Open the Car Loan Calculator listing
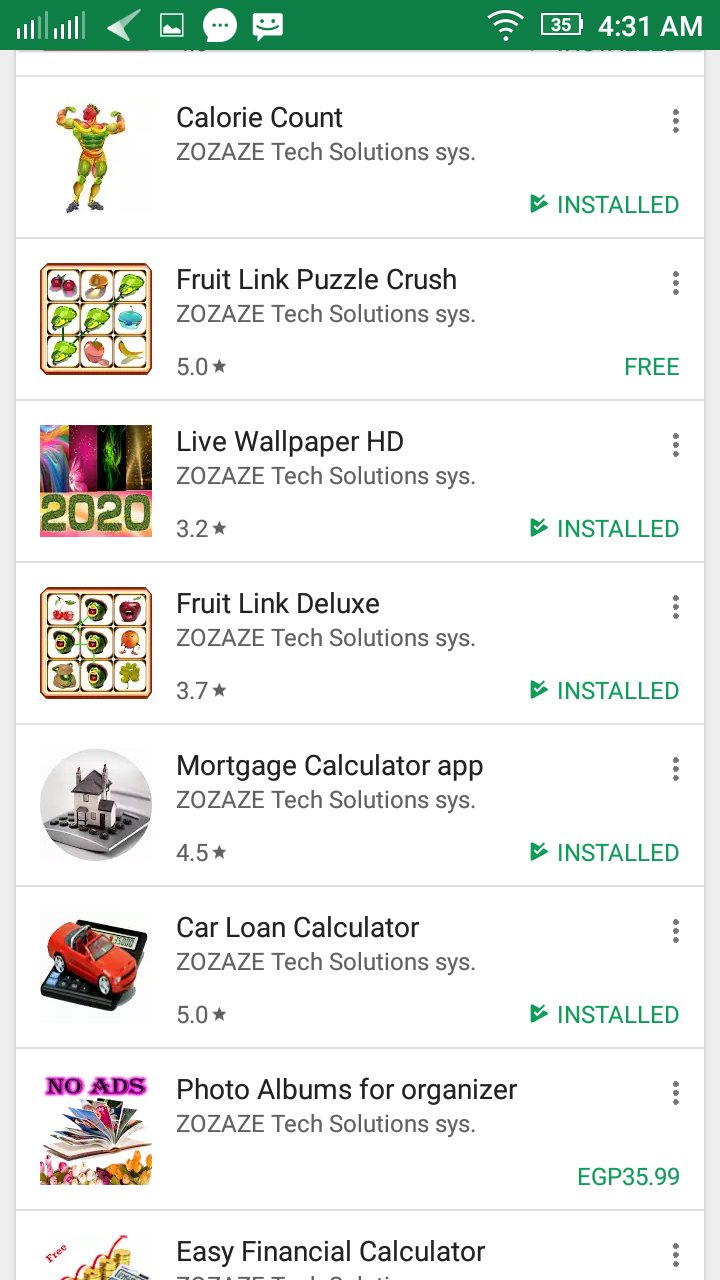 360,967
